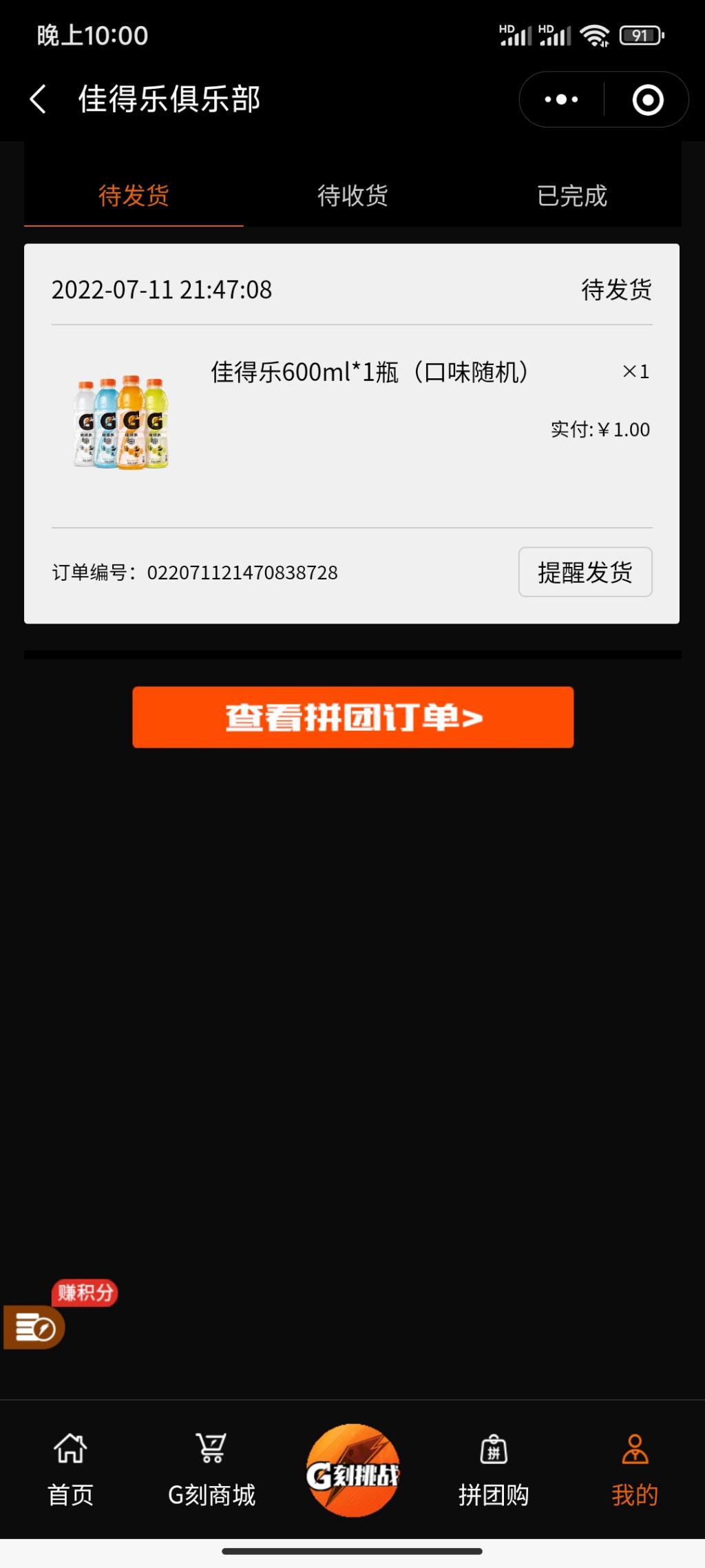705x1568 pixels.
Task: Switch to the 拼团购 tab
Action: coord(494,1469)
